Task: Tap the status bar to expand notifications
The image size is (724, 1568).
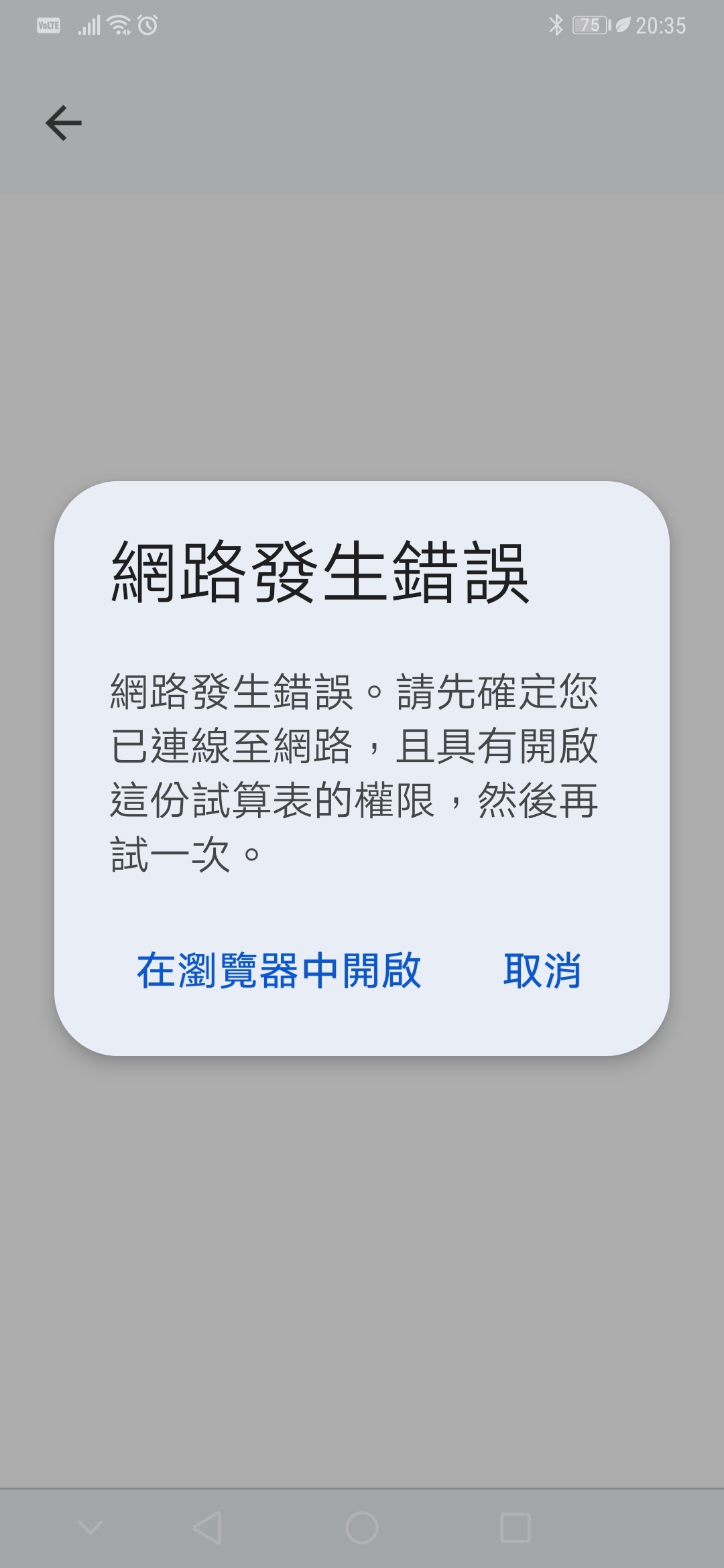Action: pos(362,25)
